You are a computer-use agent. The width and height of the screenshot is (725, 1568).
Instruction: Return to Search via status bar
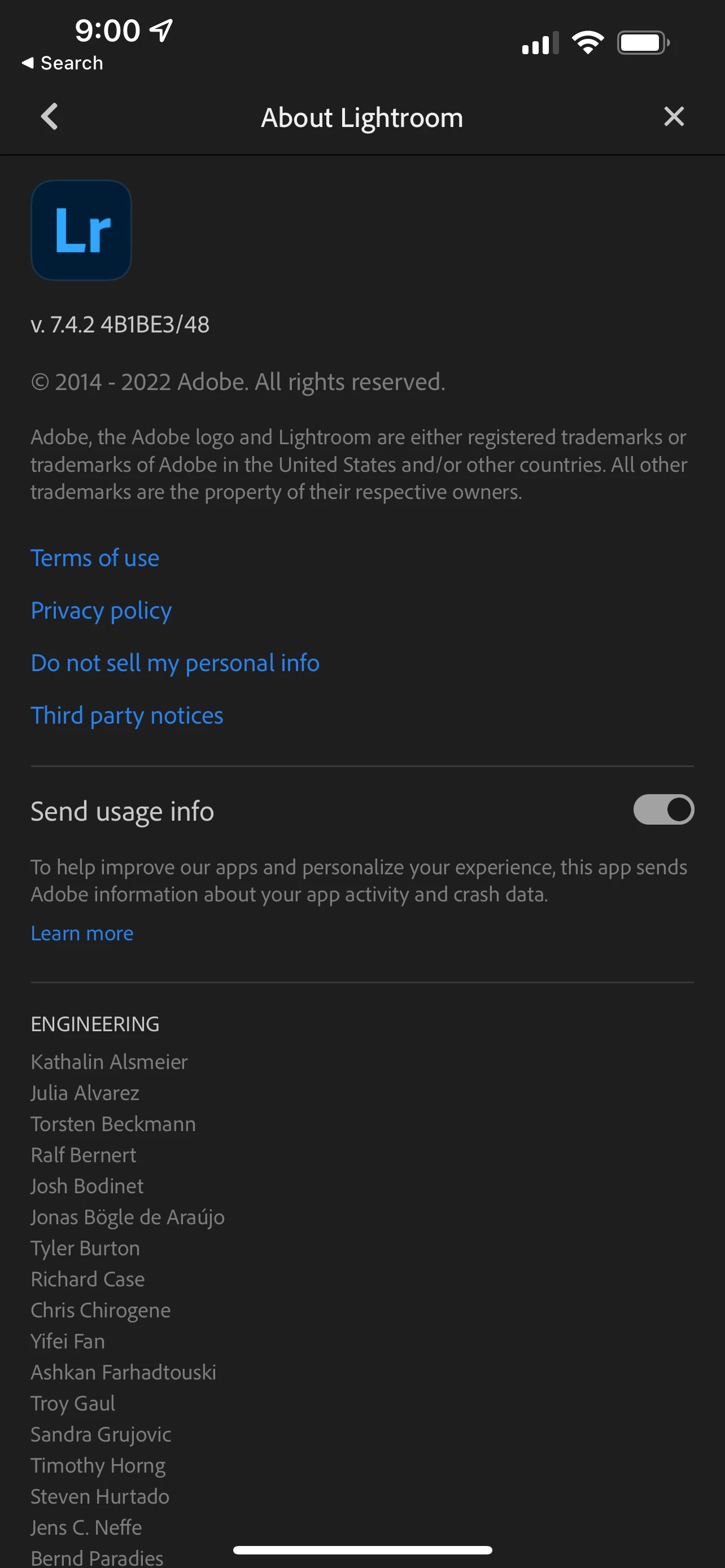(x=62, y=63)
